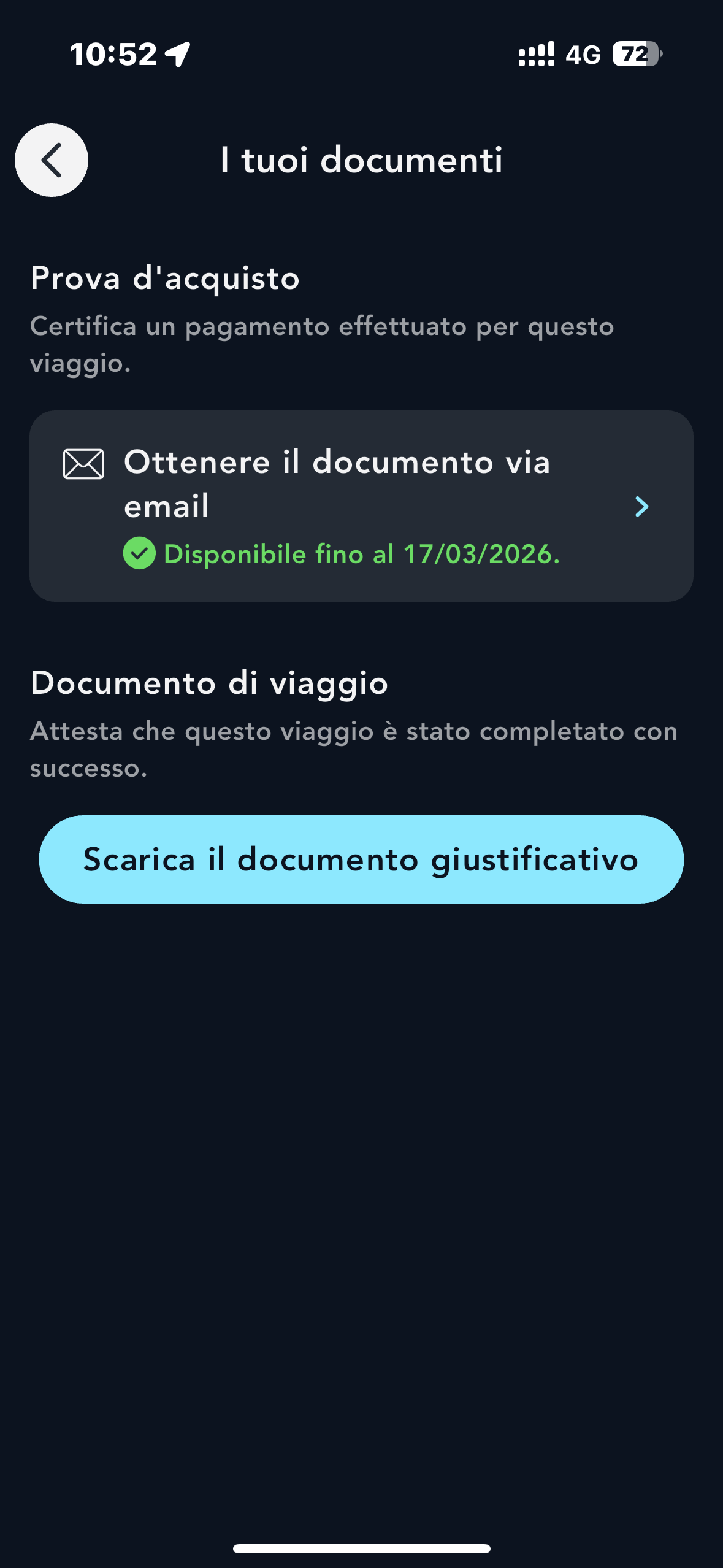Tap Scarica il documento giustificativo button

[361, 859]
